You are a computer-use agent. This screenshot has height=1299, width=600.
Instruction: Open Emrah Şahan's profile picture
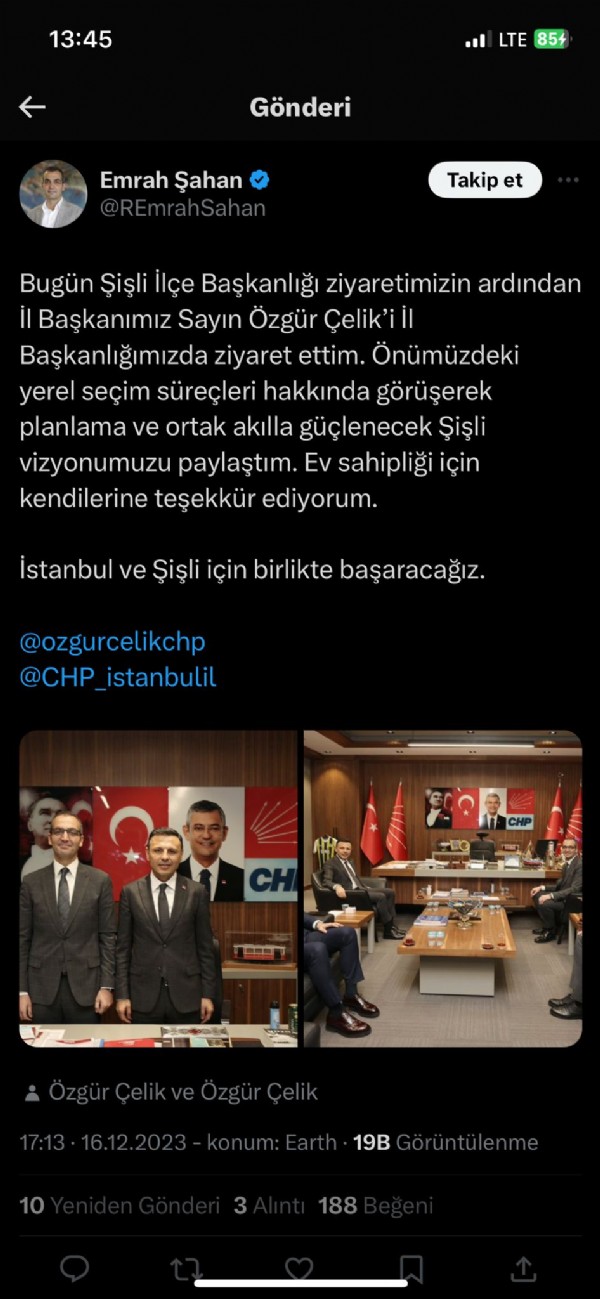[53, 194]
